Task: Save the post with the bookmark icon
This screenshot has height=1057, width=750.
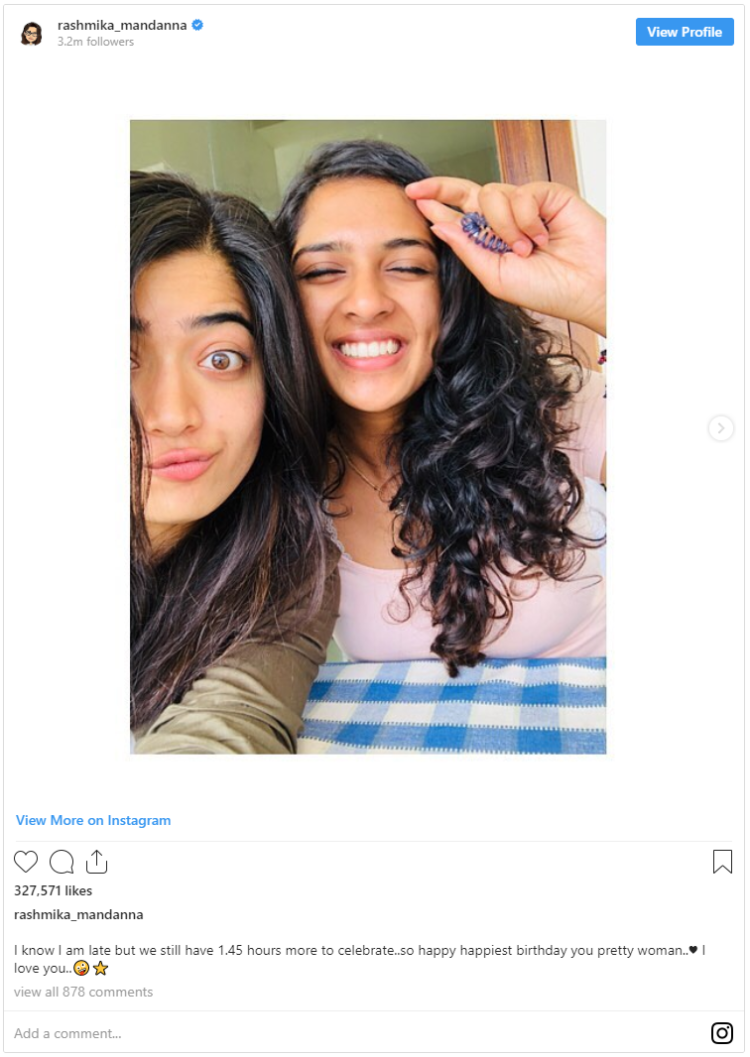Action: pos(721,861)
